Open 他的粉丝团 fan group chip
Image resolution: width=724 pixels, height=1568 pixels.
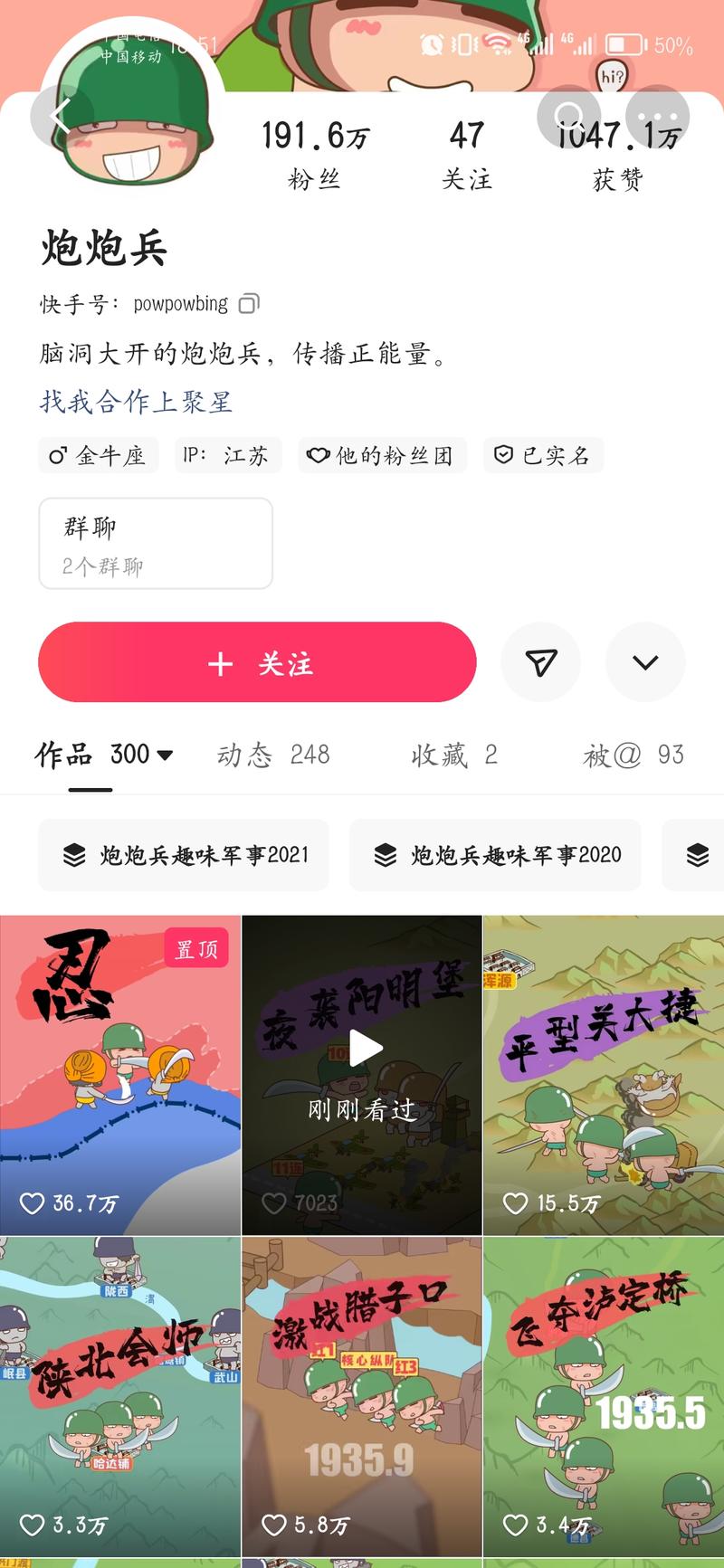point(382,455)
